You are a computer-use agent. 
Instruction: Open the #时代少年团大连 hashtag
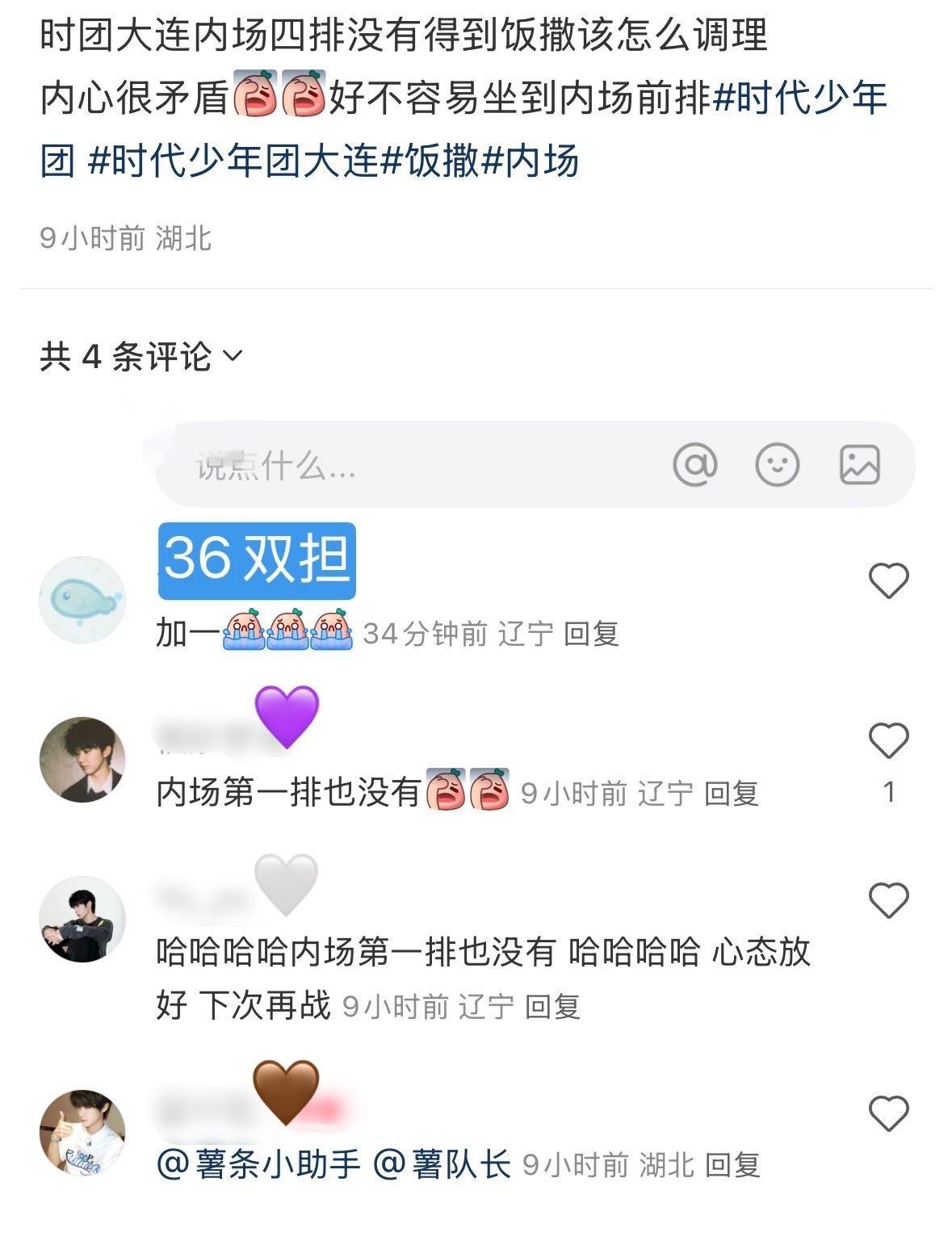(x=233, y=161)
